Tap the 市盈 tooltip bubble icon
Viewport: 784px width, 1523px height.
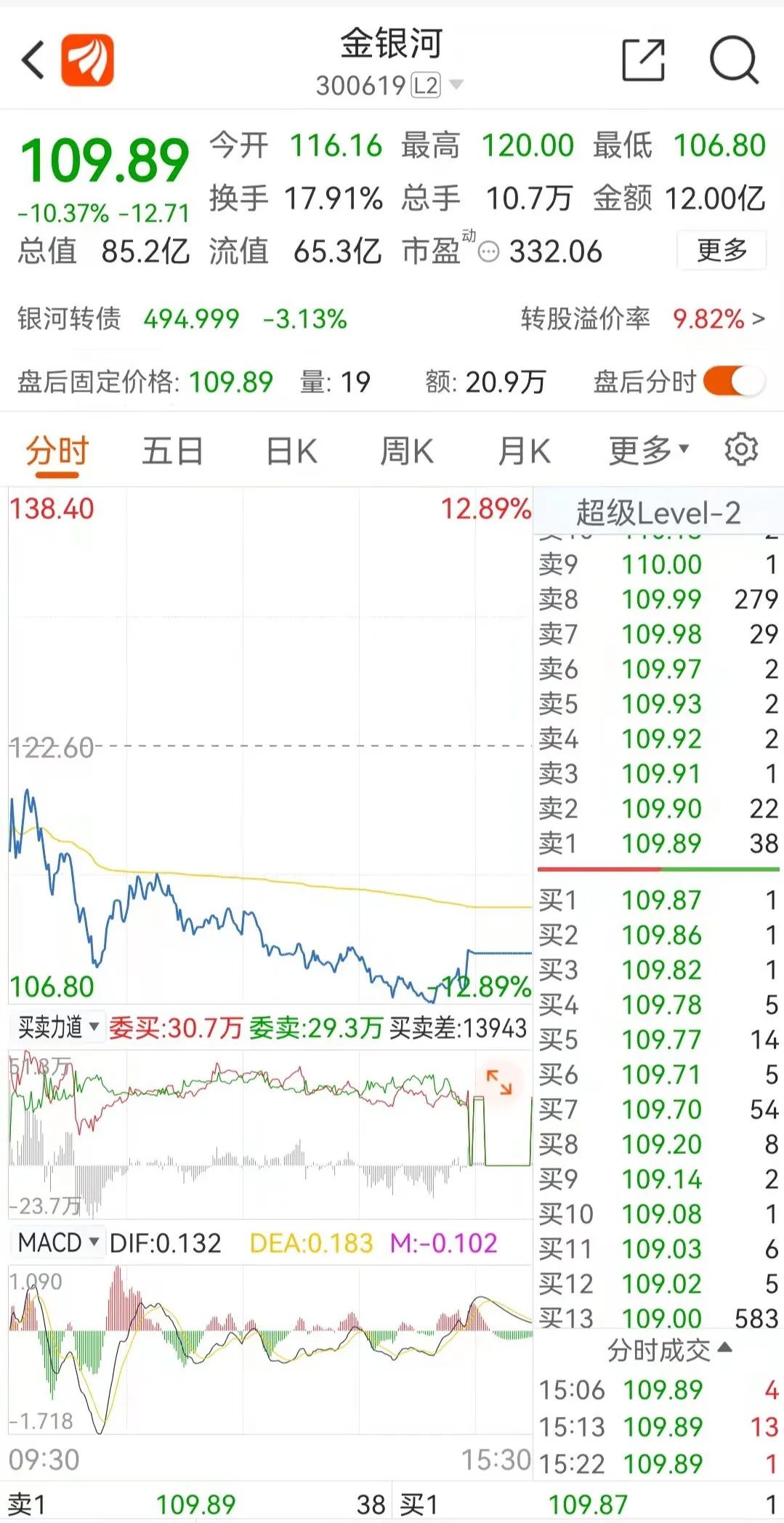pyautogui.click(x=488, y=253)
